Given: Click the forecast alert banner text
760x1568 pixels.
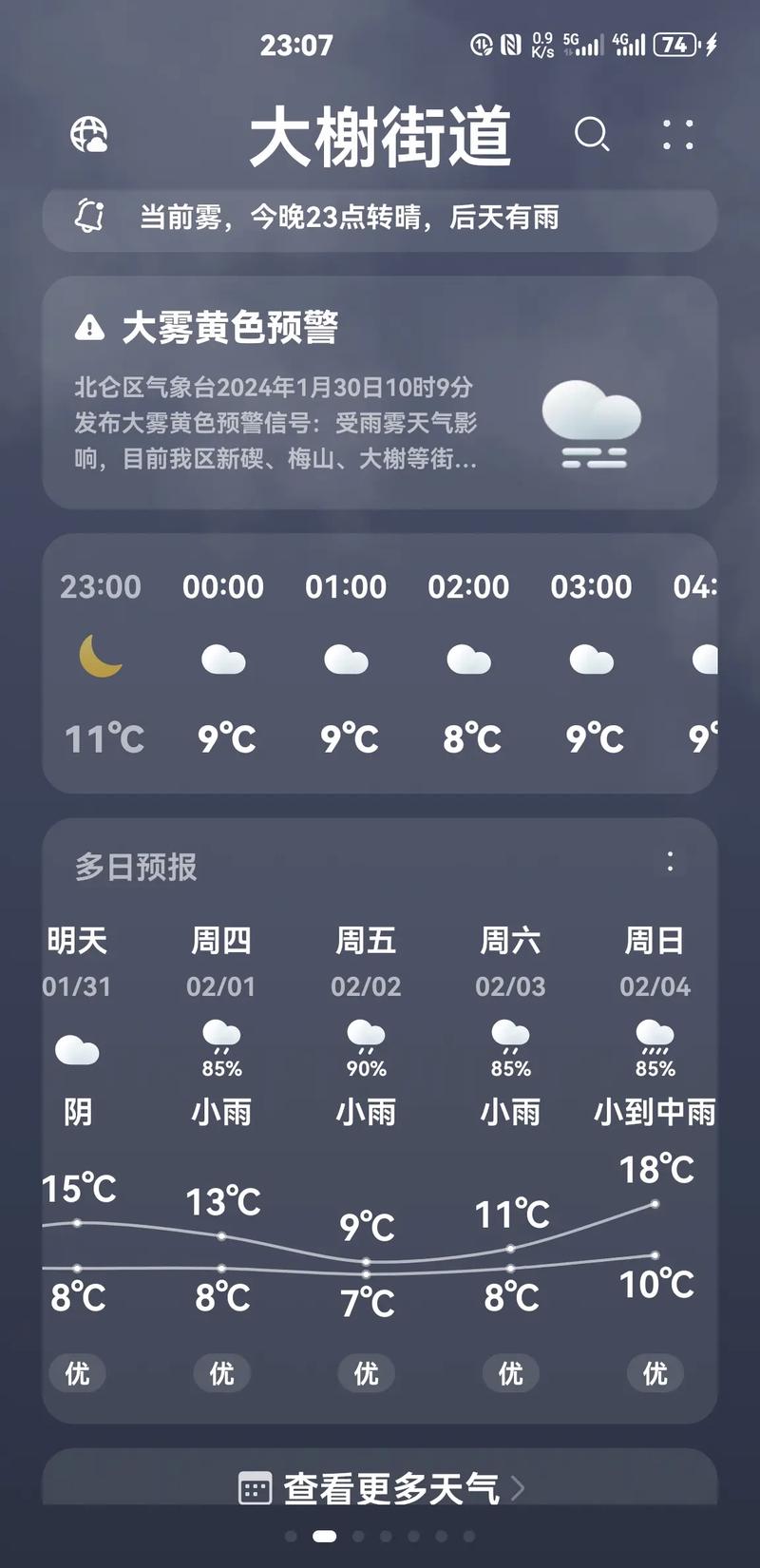Looking at the screenshot, I should pos(350,219).
